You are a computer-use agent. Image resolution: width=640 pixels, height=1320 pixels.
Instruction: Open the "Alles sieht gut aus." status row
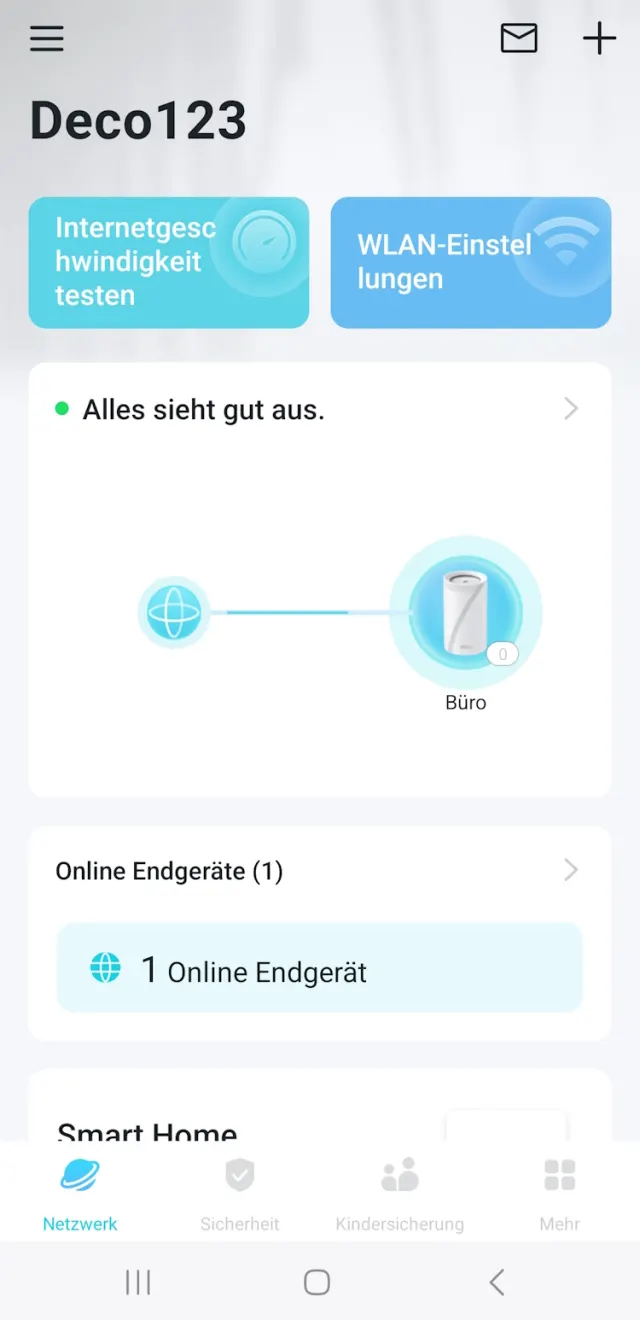coord(319,409)
